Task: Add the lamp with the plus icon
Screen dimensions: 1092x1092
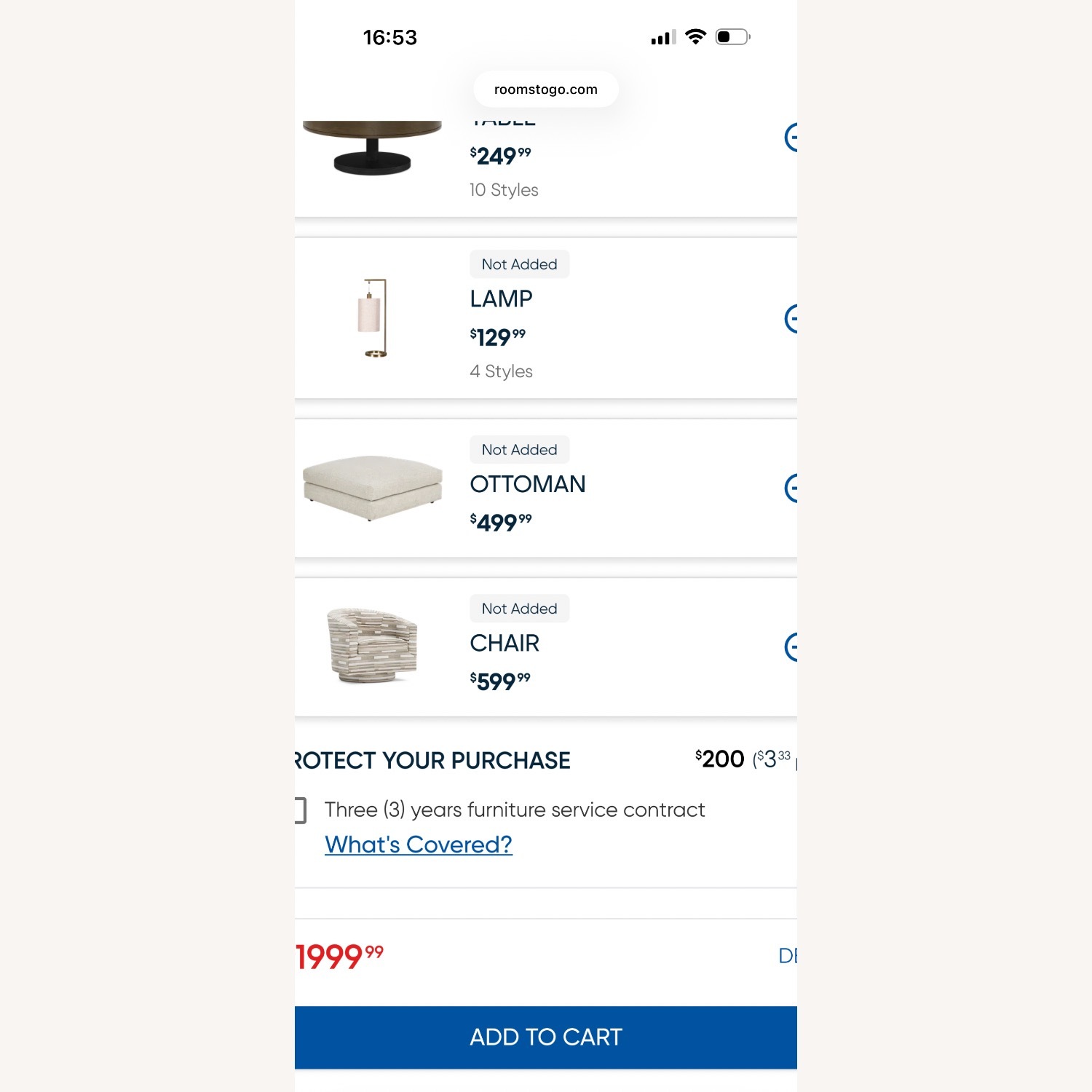Action: (791, 319)
